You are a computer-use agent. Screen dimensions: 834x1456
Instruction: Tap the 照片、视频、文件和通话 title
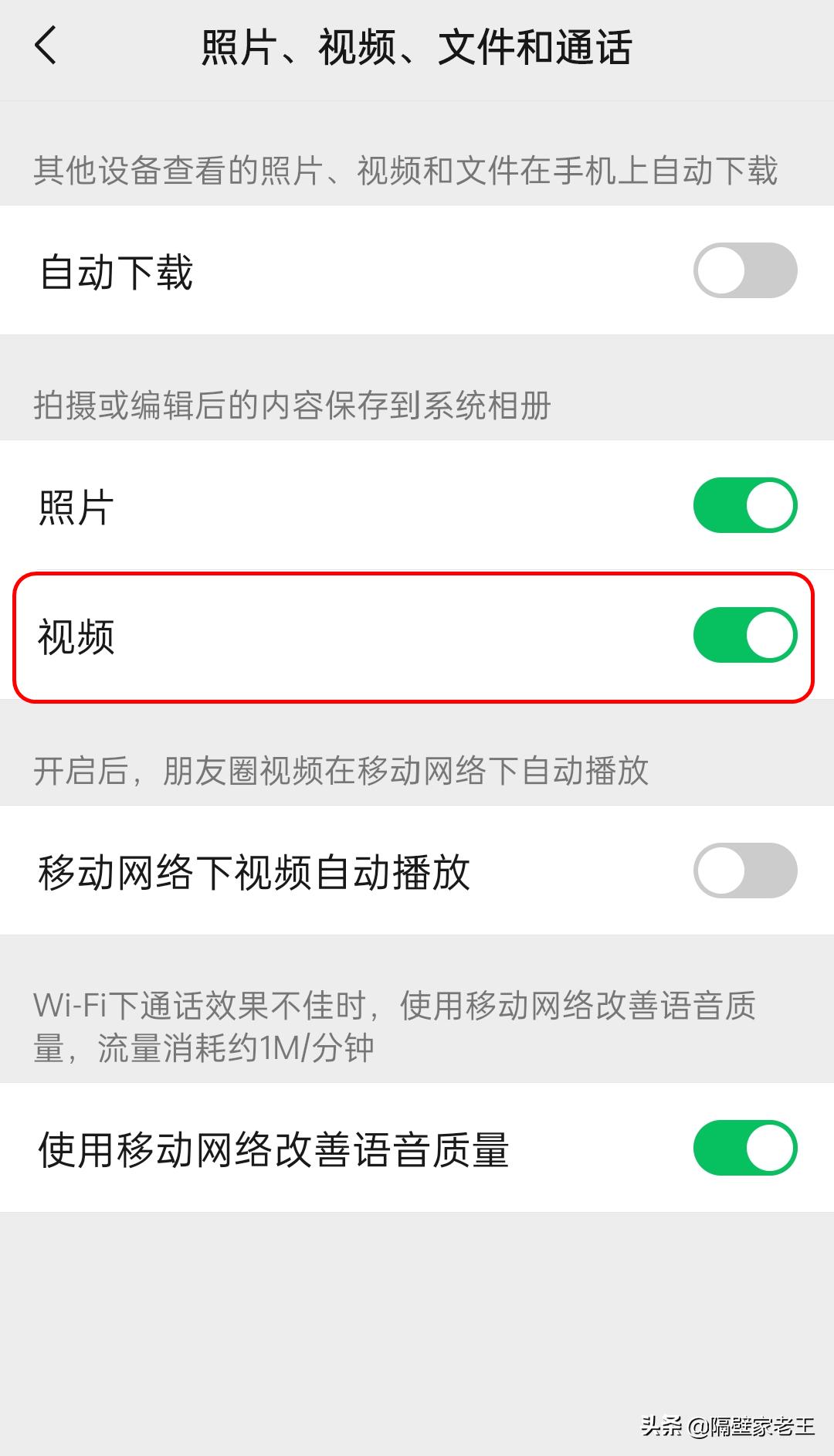[x=417, y=48]
